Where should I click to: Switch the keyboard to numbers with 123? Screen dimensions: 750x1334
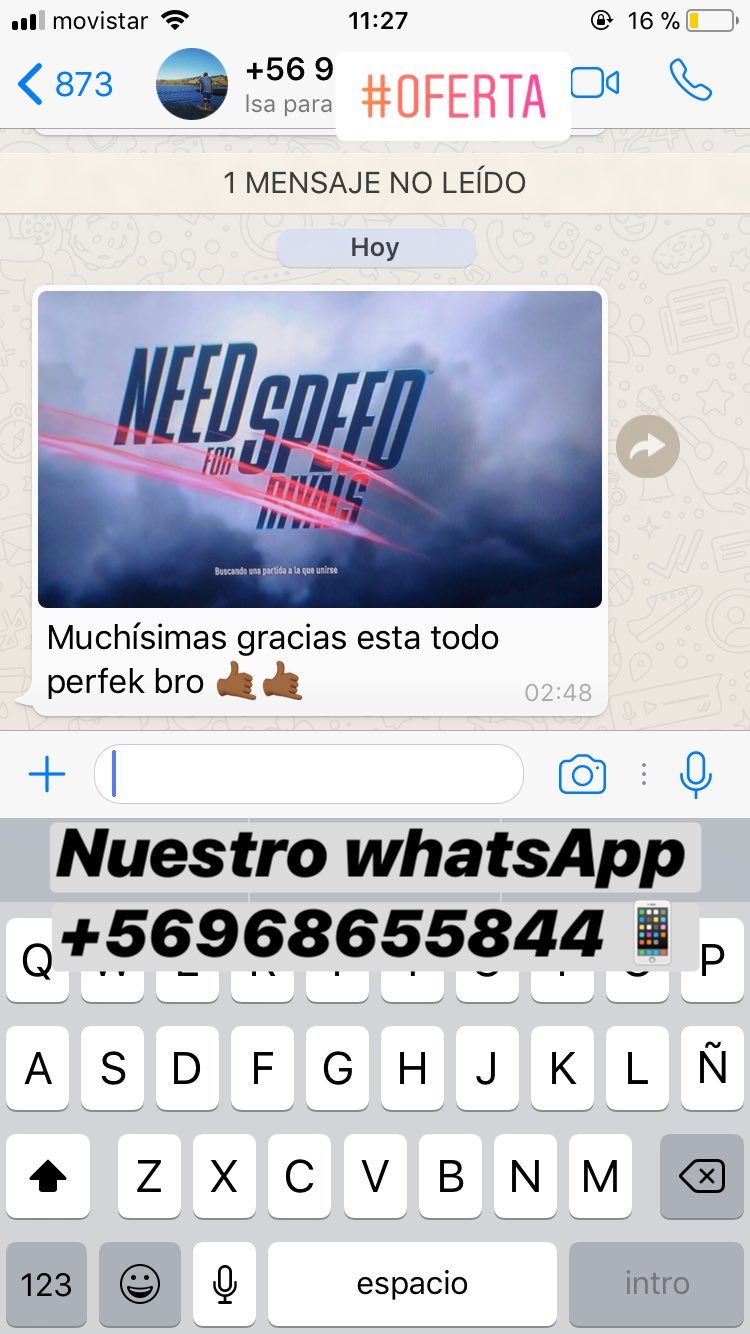pos(46,1285)
